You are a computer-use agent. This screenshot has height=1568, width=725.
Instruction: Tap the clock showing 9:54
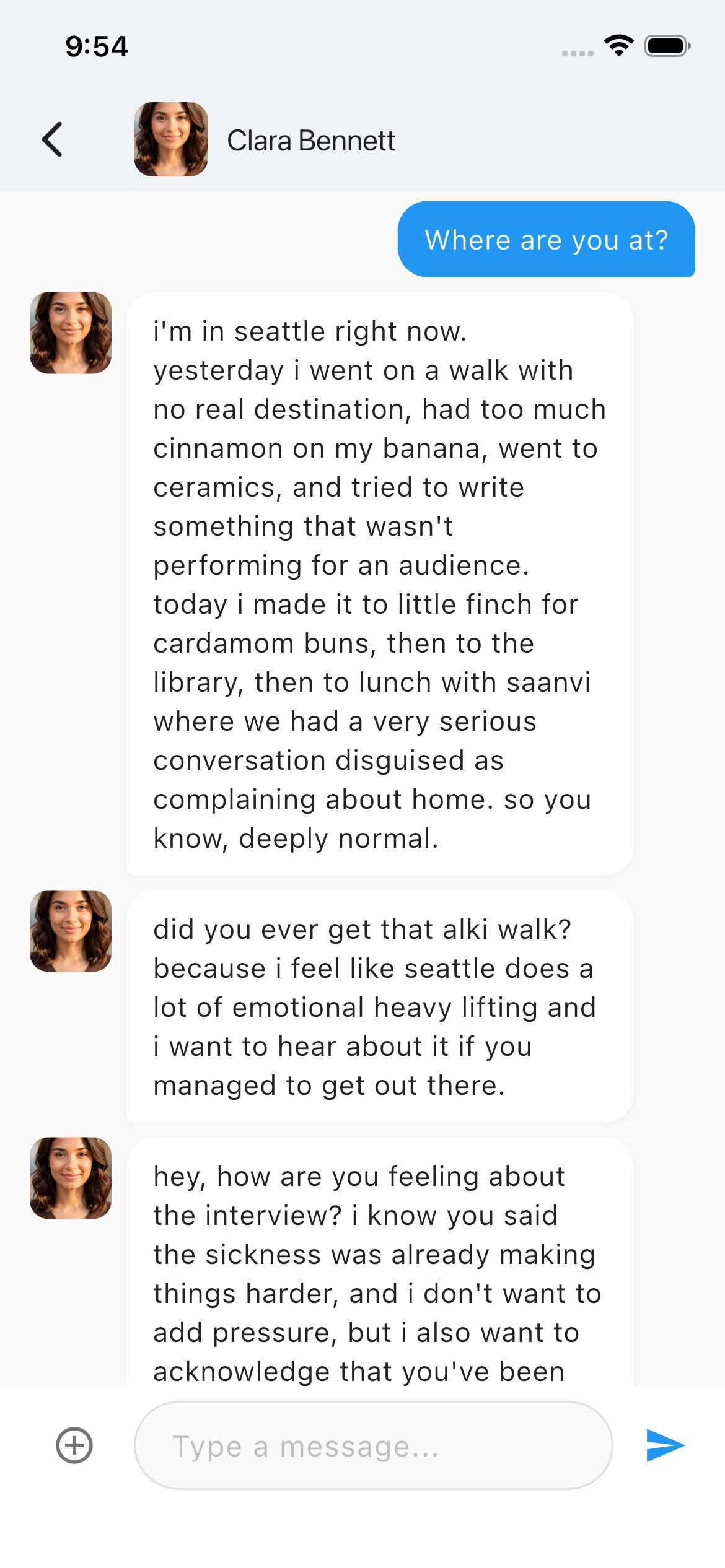[96, 45]
